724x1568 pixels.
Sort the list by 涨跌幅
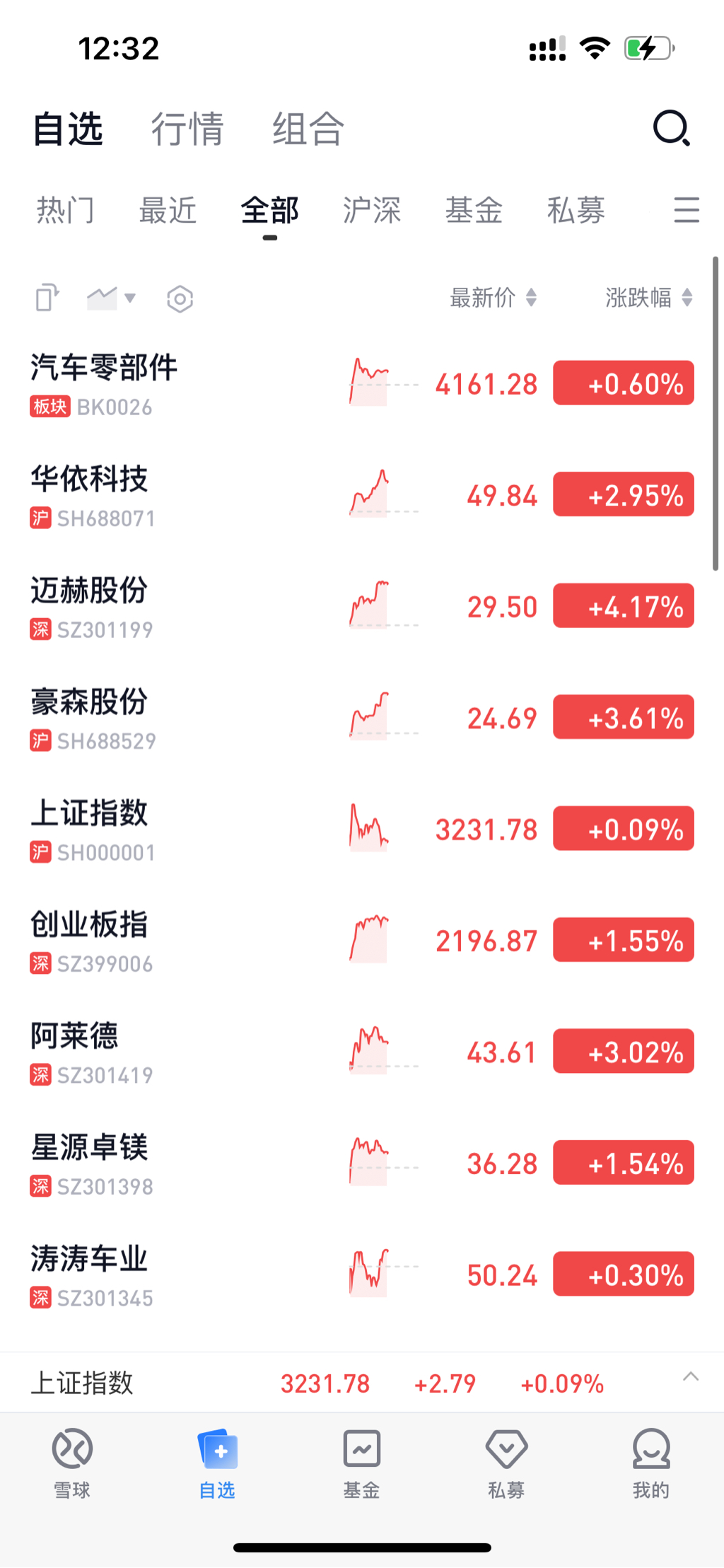tap(648, 298)
